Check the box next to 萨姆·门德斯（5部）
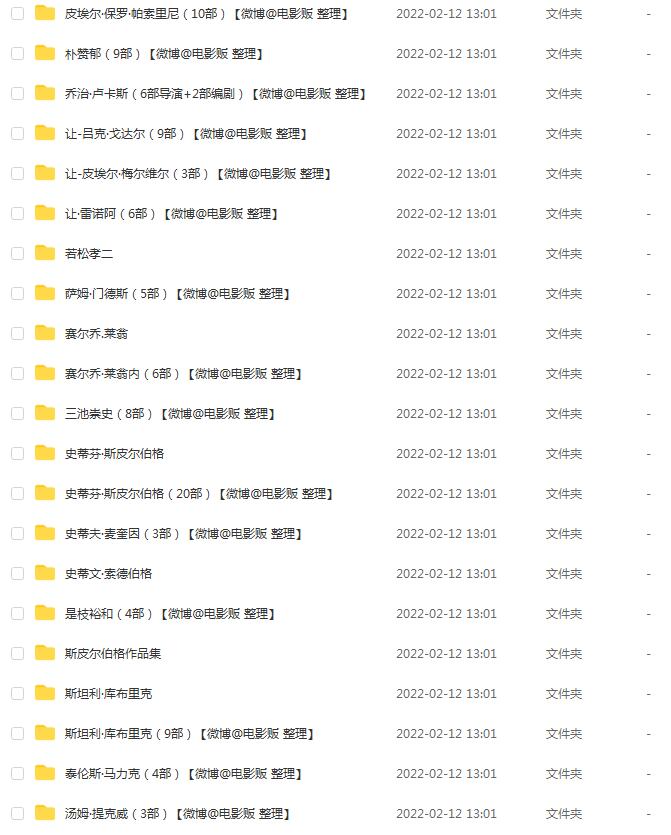 pos(17,294)
